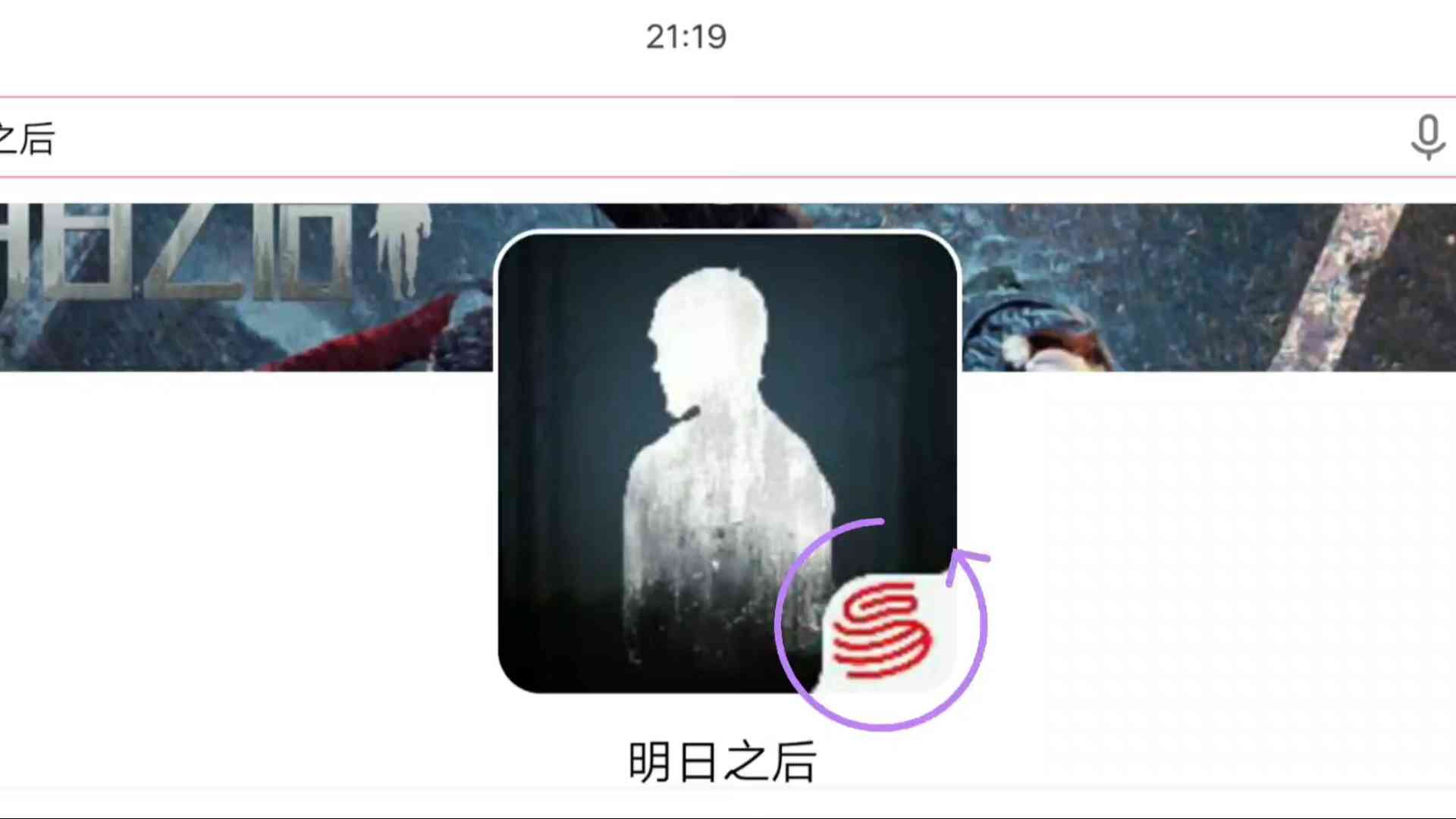Start voice search with the microphone

point(1427,137)
